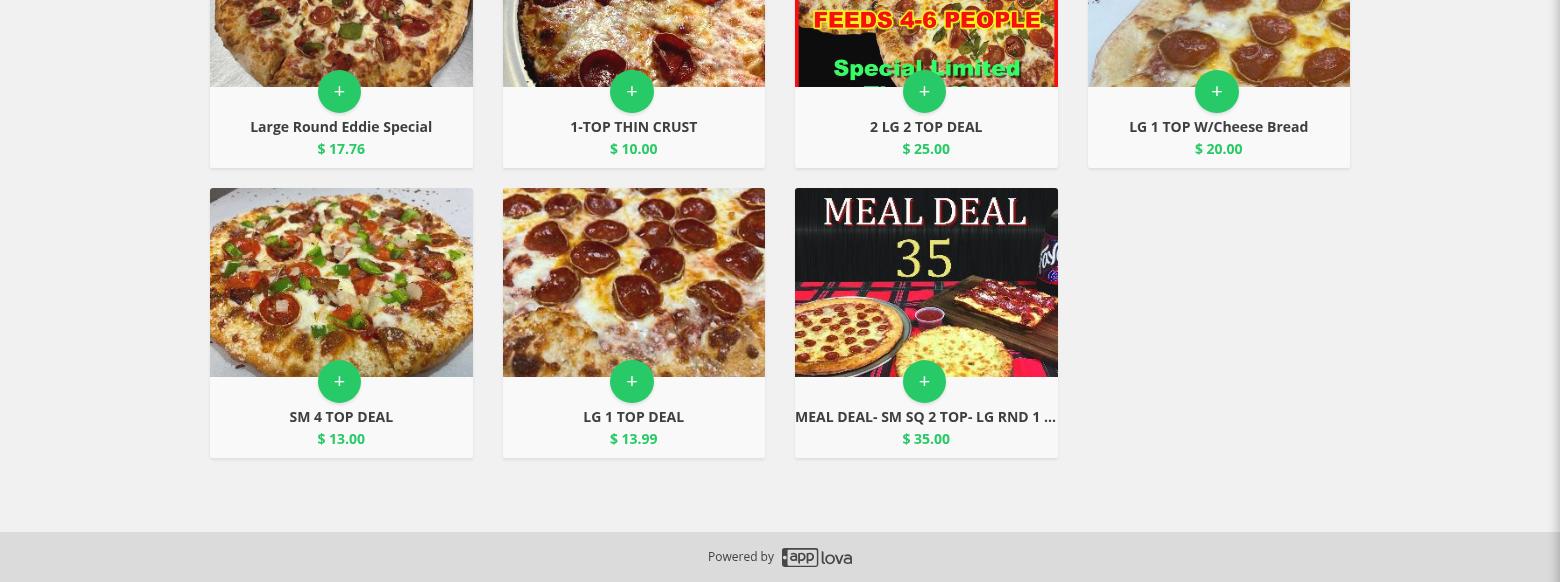Viewport: 1560px width, 582px height.
Task: Add SM 4 TOP DEAL to cart
Action: click(339, 381)
